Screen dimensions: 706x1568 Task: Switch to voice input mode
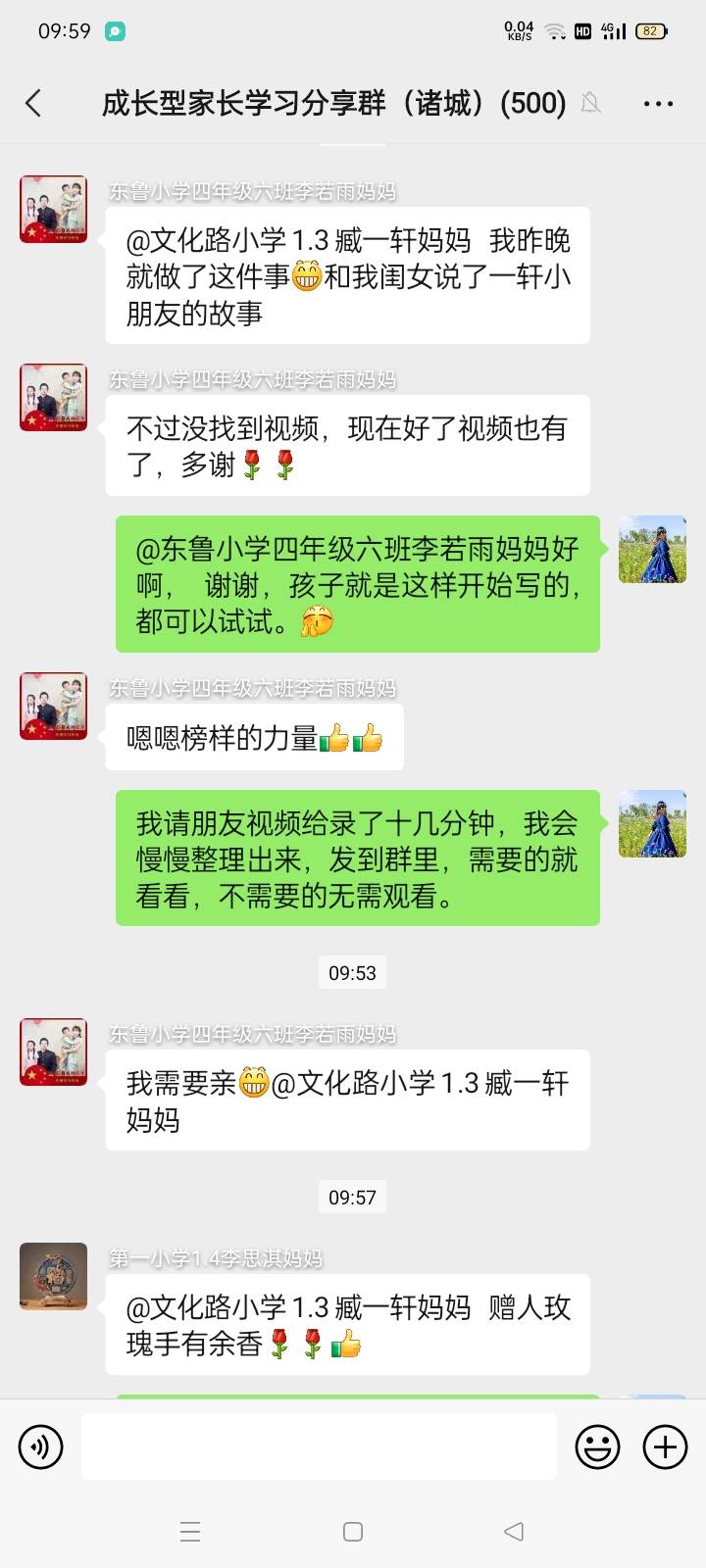40,1446
